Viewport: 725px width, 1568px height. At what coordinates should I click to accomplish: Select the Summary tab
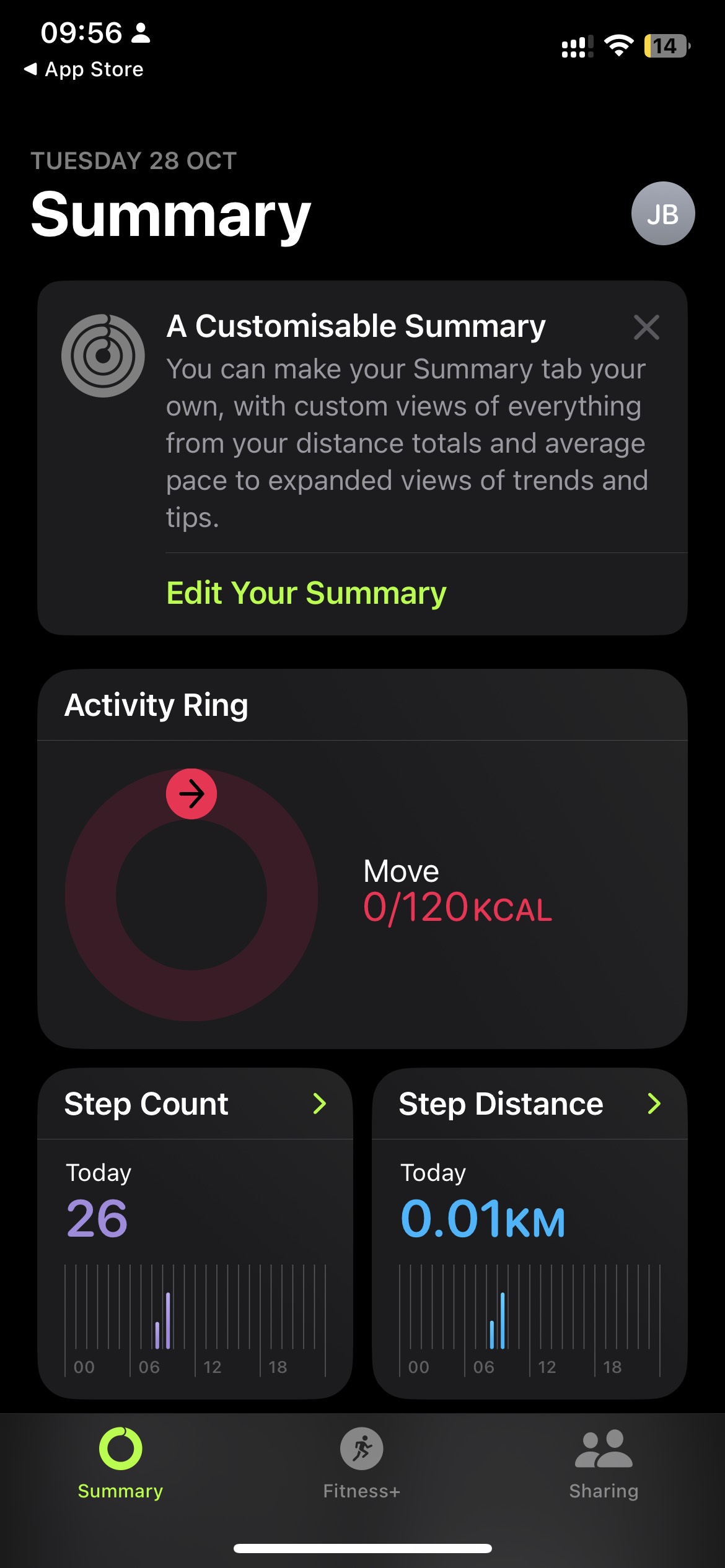(120, 1463)
